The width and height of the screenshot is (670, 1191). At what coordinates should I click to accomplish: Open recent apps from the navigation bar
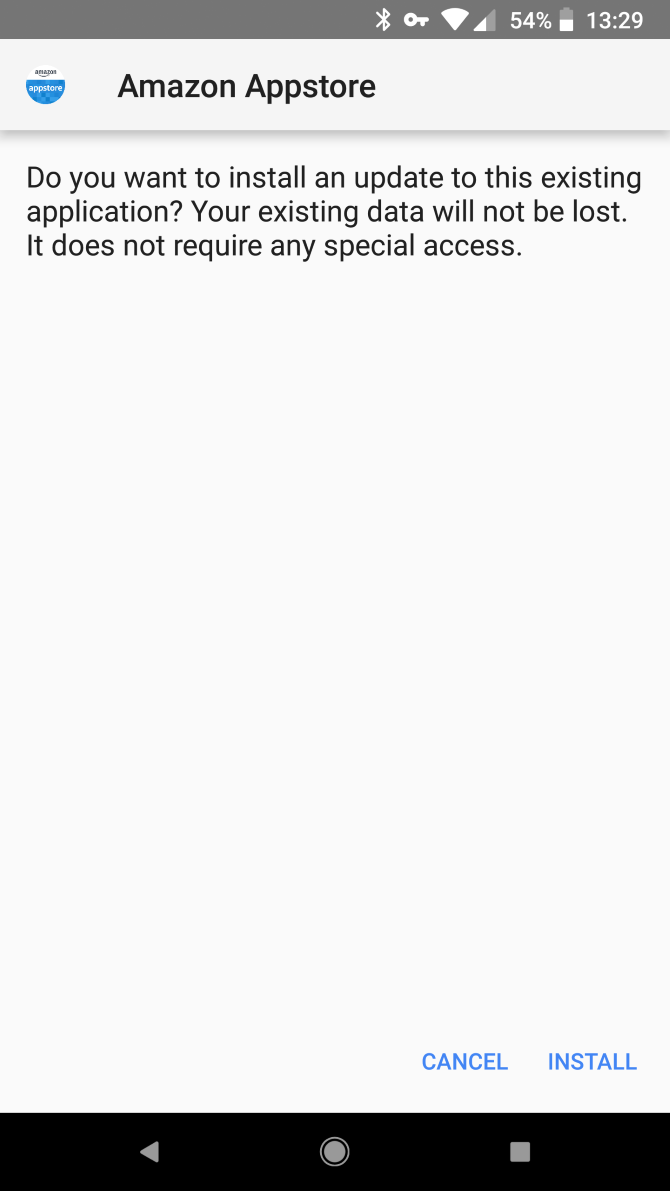point(520,1152)
